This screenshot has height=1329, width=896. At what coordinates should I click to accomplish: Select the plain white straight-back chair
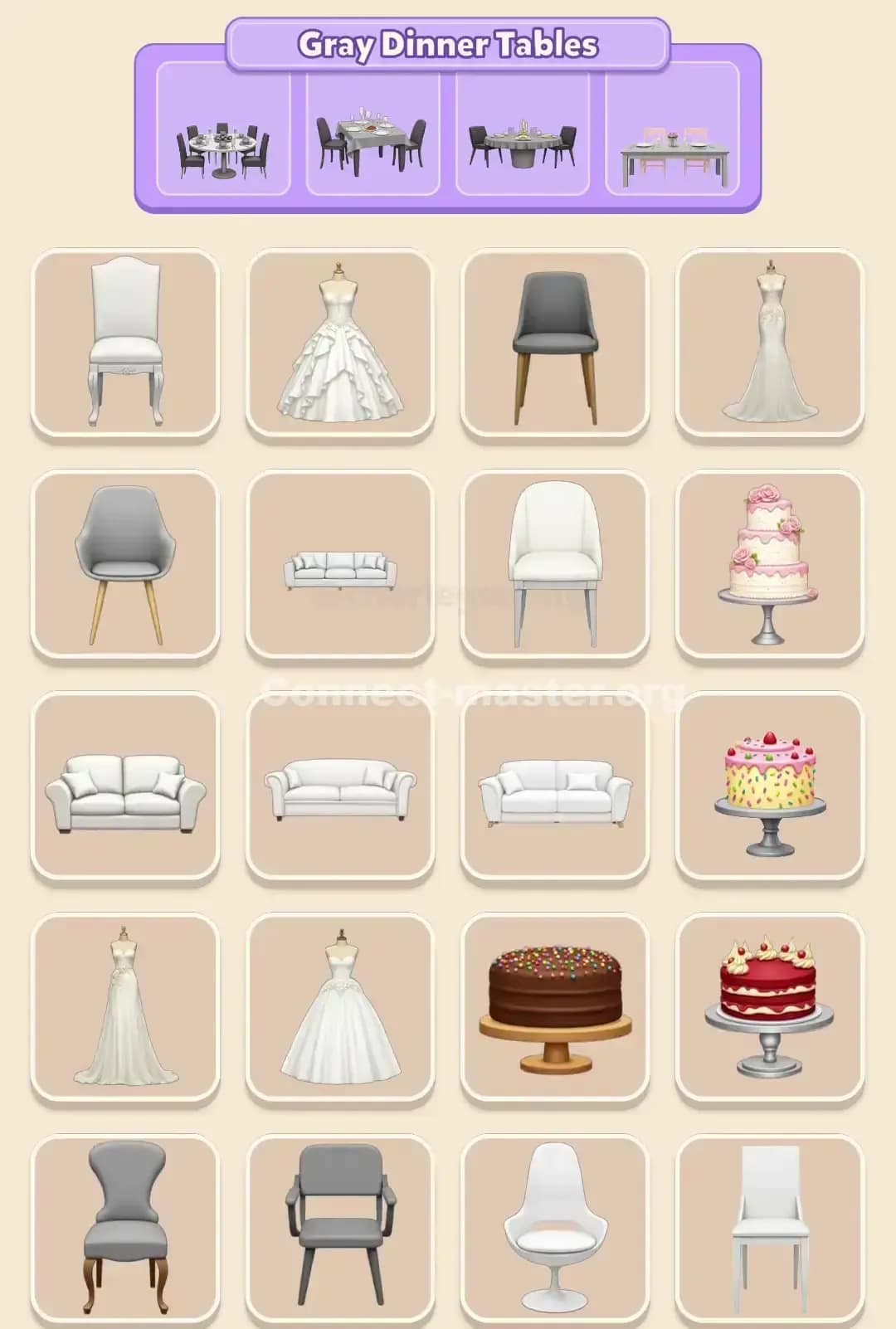[x=772, y=1228]
